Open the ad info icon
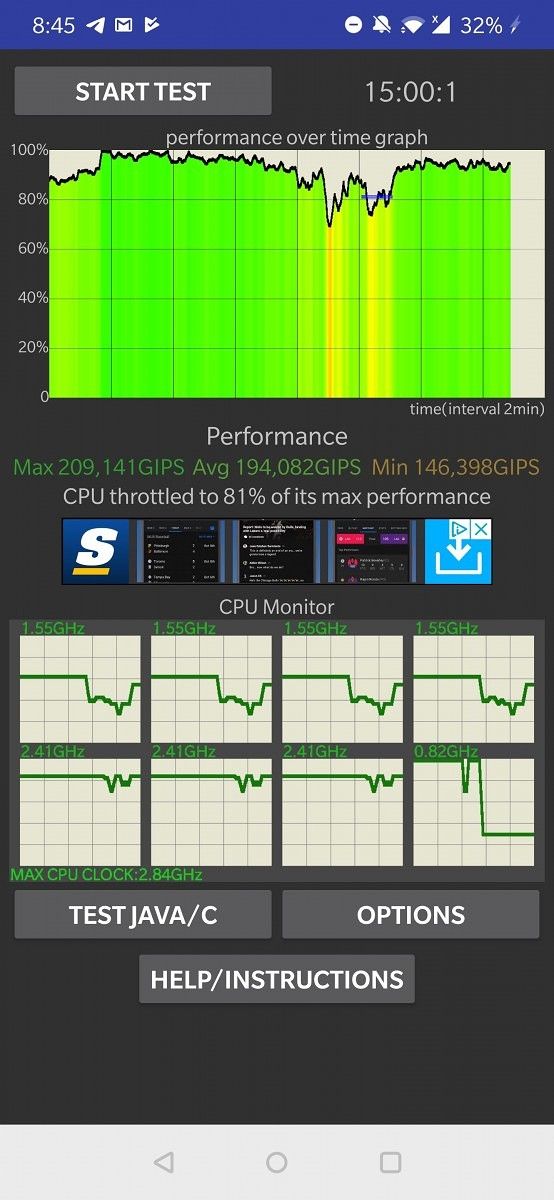 tap(459, 529)
